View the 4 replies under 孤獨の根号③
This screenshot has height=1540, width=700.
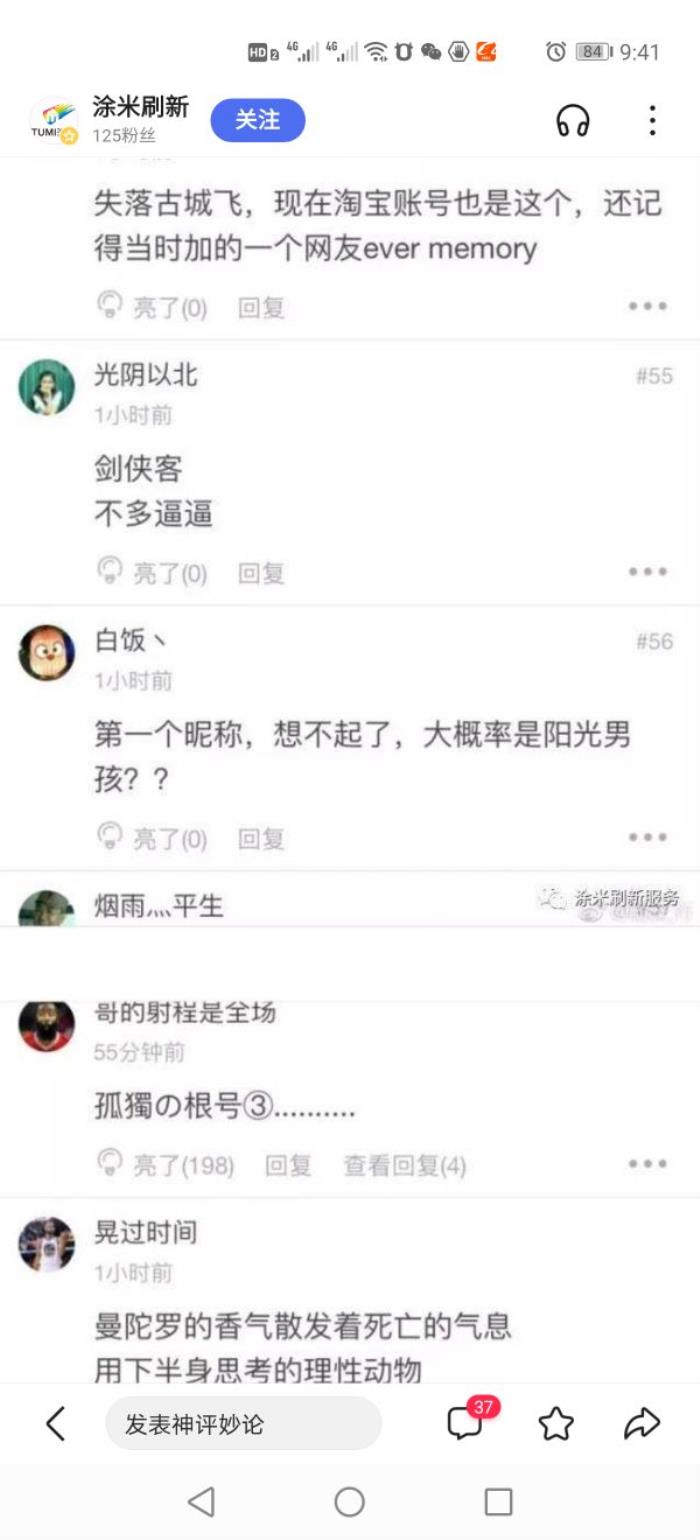coord(404,1165)
